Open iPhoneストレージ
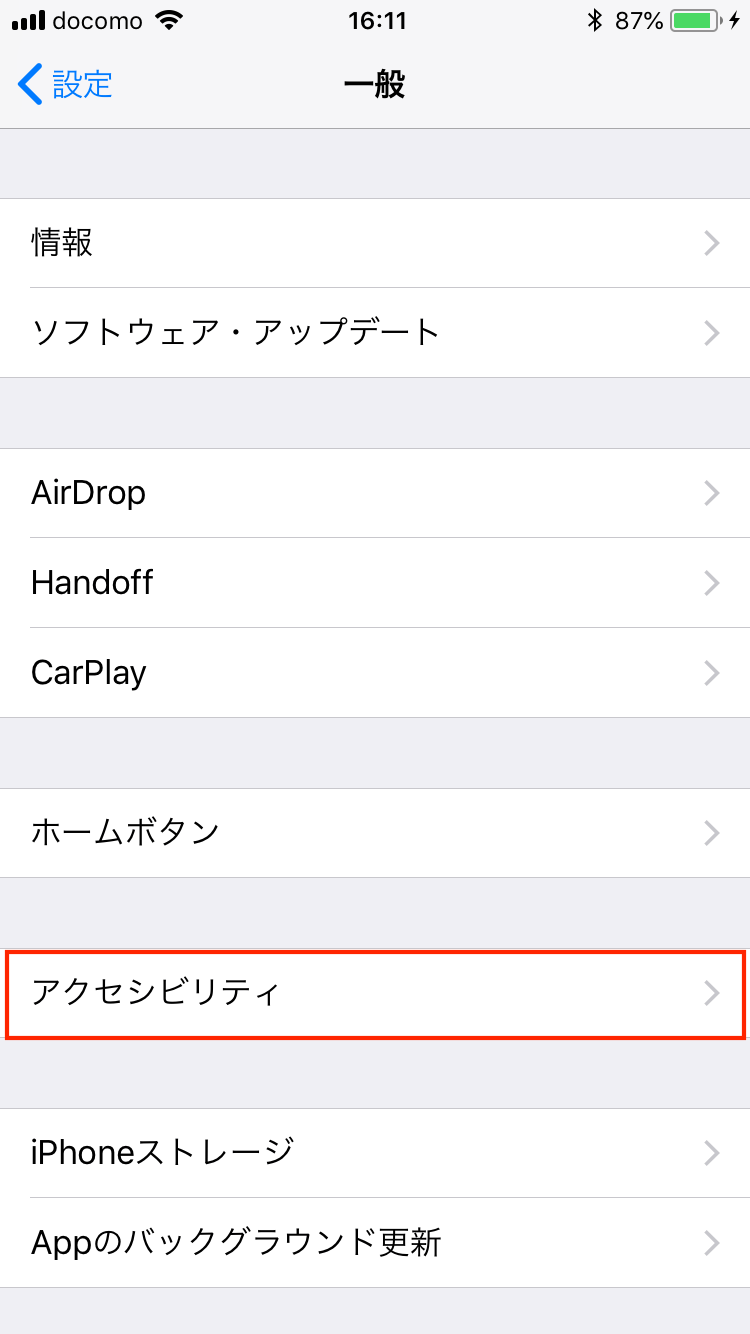This screenshot has height=1334, width=750. coord(375,1153)
